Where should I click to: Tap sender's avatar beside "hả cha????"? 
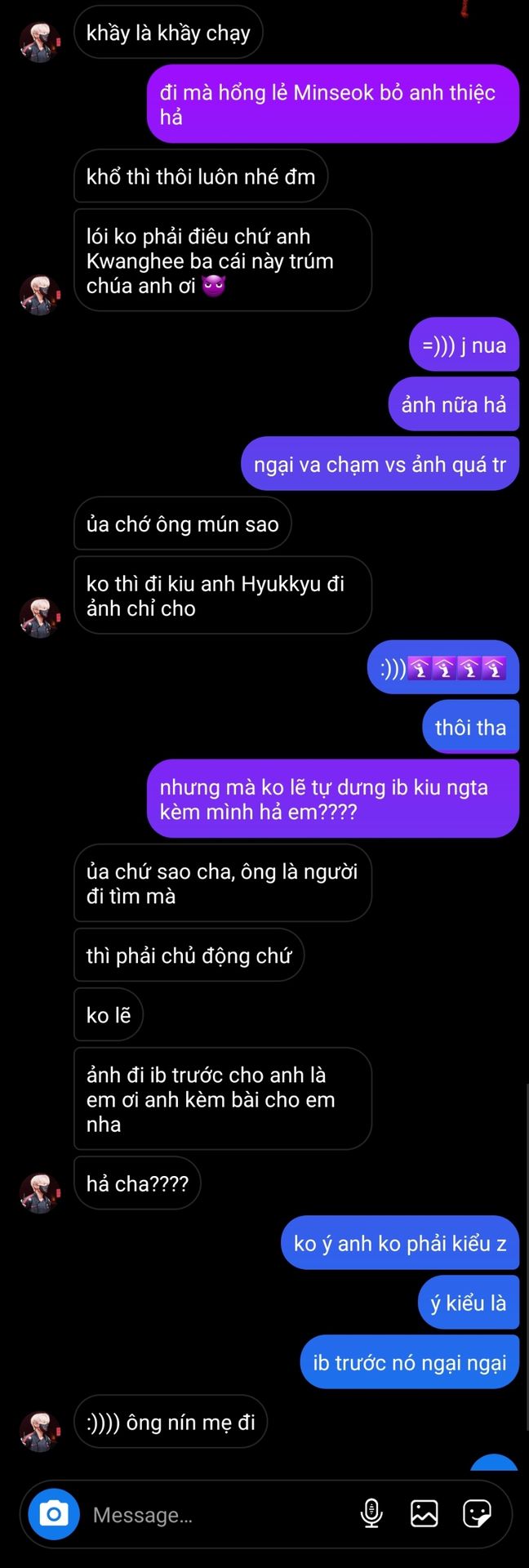tap(39, 1192)
